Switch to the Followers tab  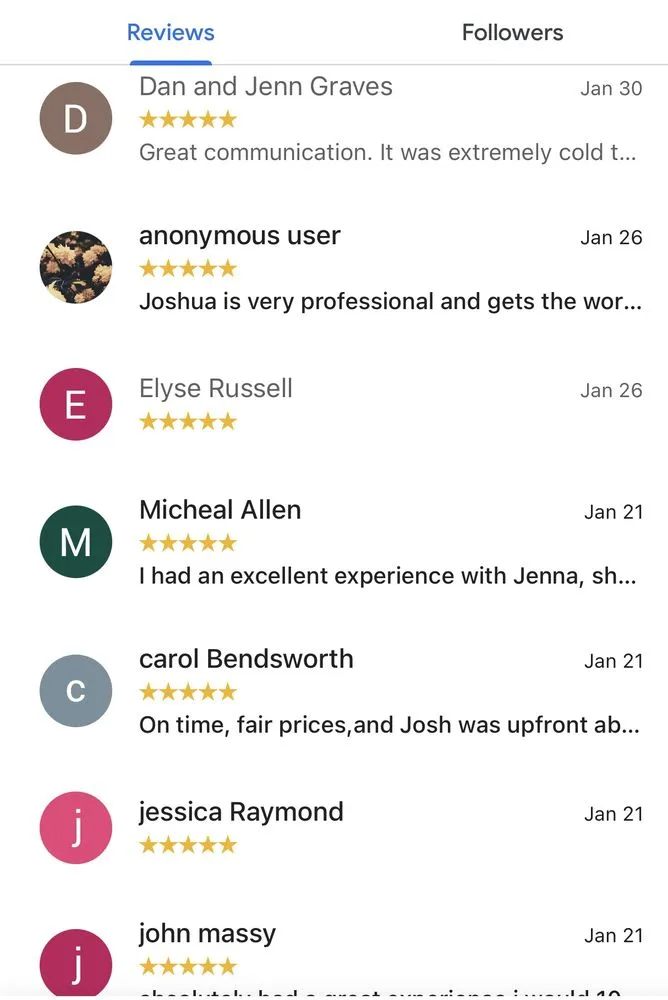pos(512,33)
